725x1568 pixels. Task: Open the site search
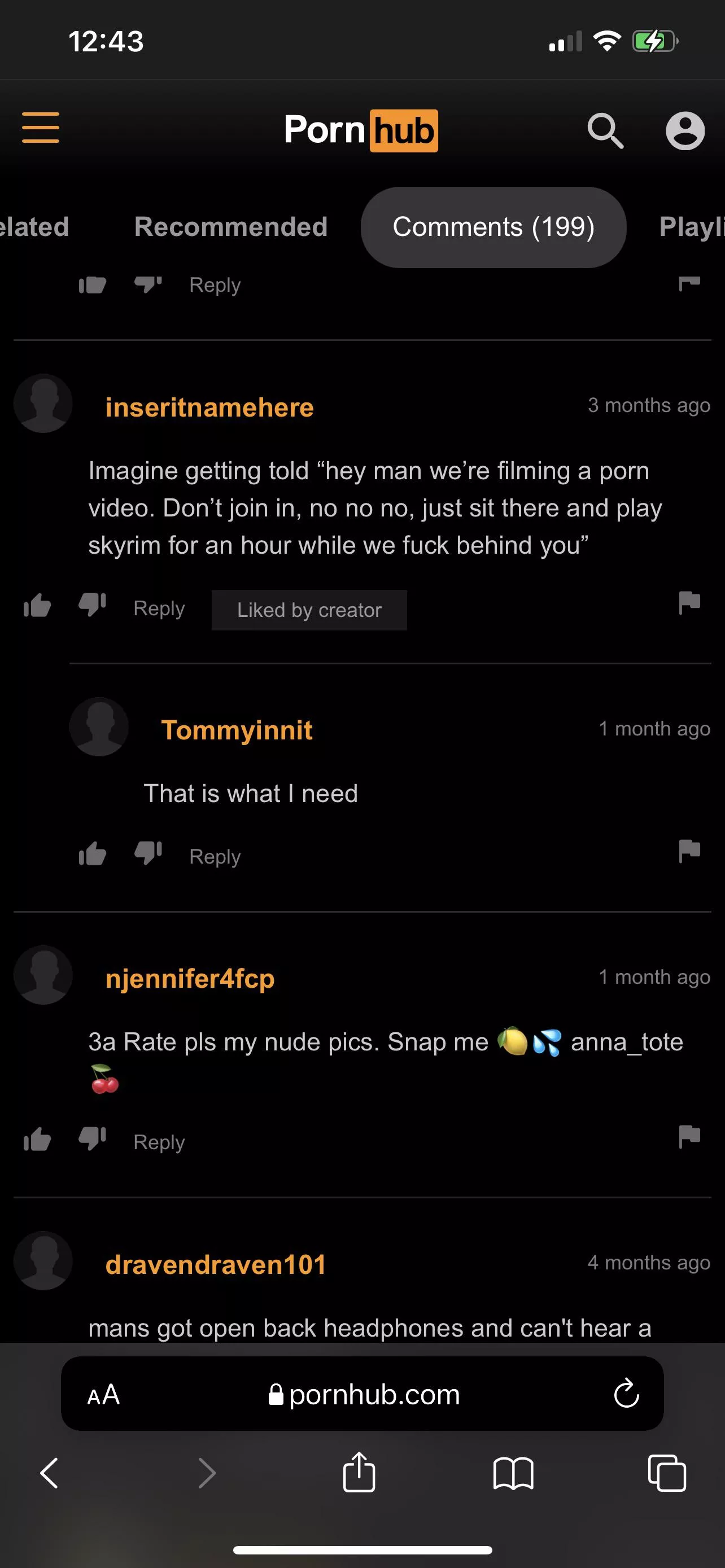605,130
